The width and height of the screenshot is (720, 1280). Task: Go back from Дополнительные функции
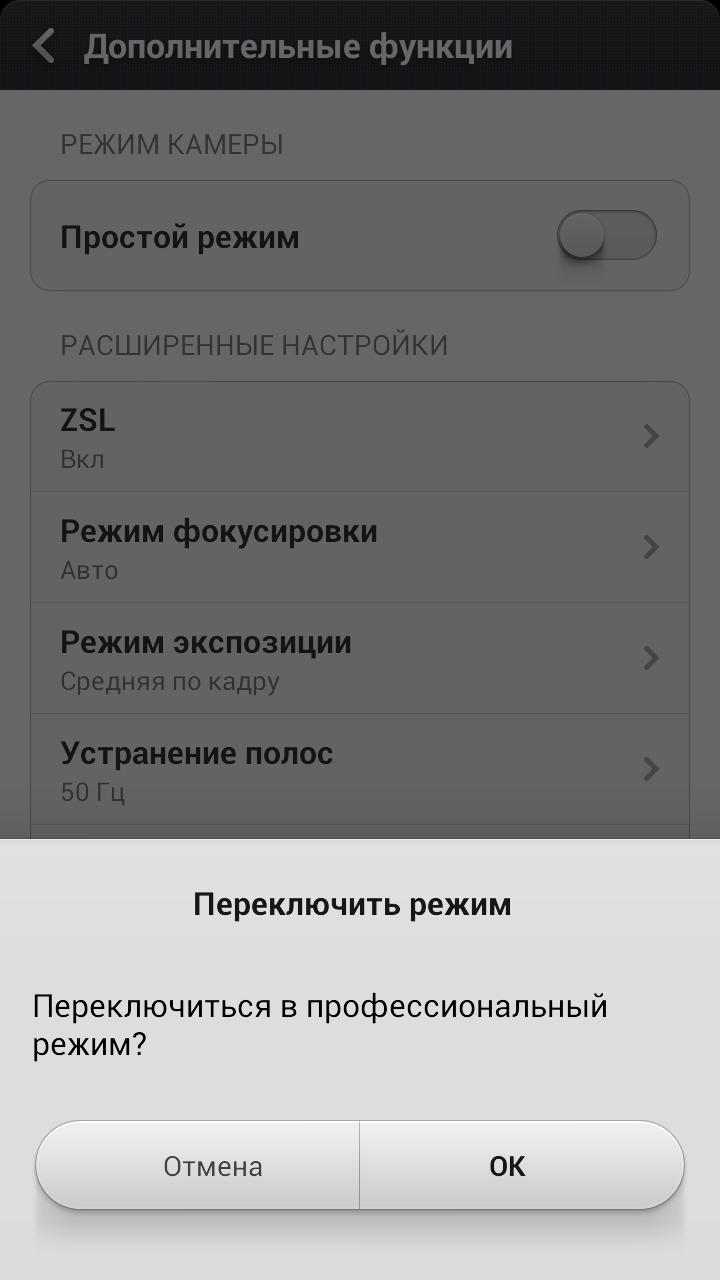(44, 46)
